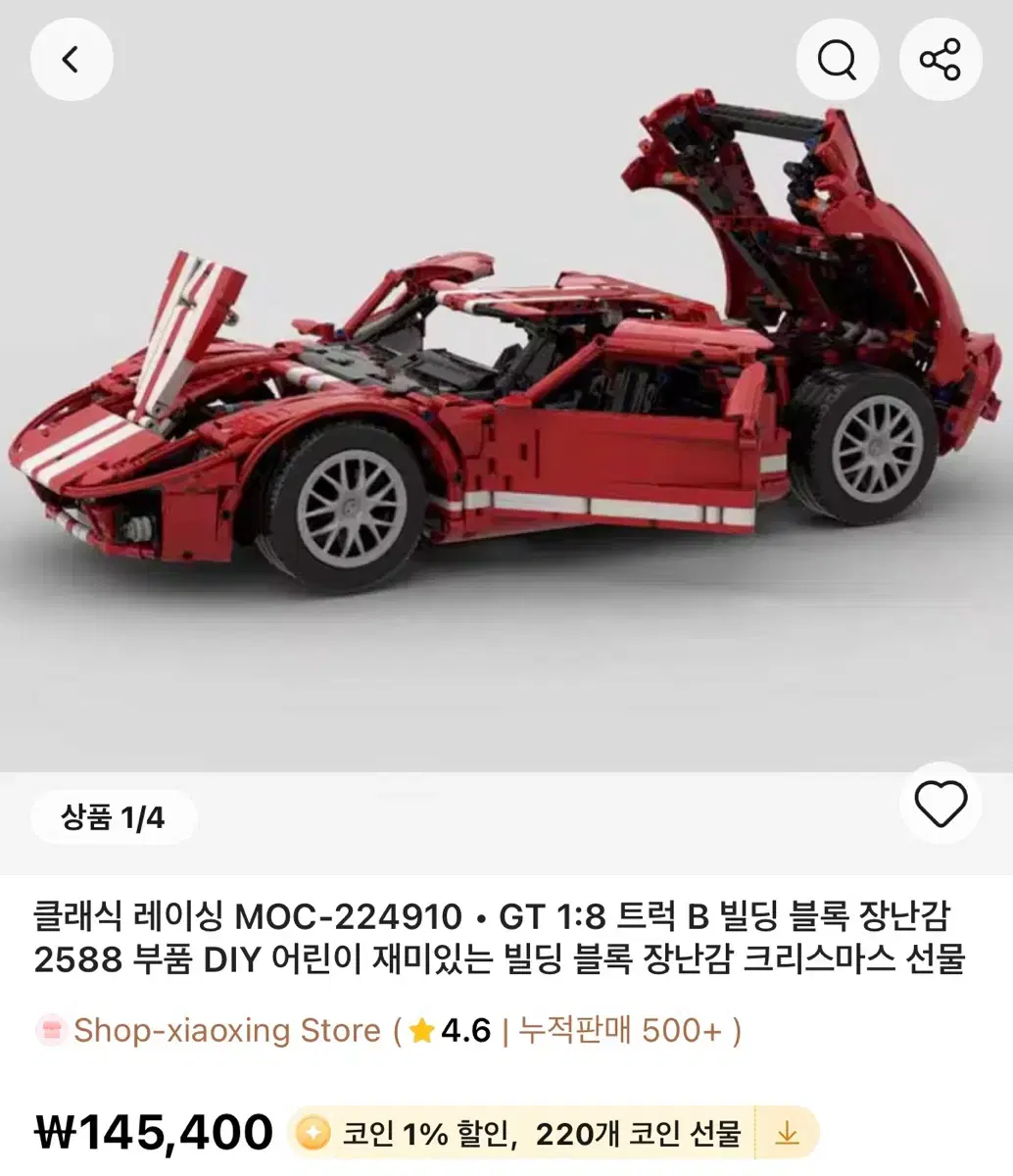Open the 상품 1/4 image counter
This screenshot has height=1176, width=1013.
click(114, 817)
